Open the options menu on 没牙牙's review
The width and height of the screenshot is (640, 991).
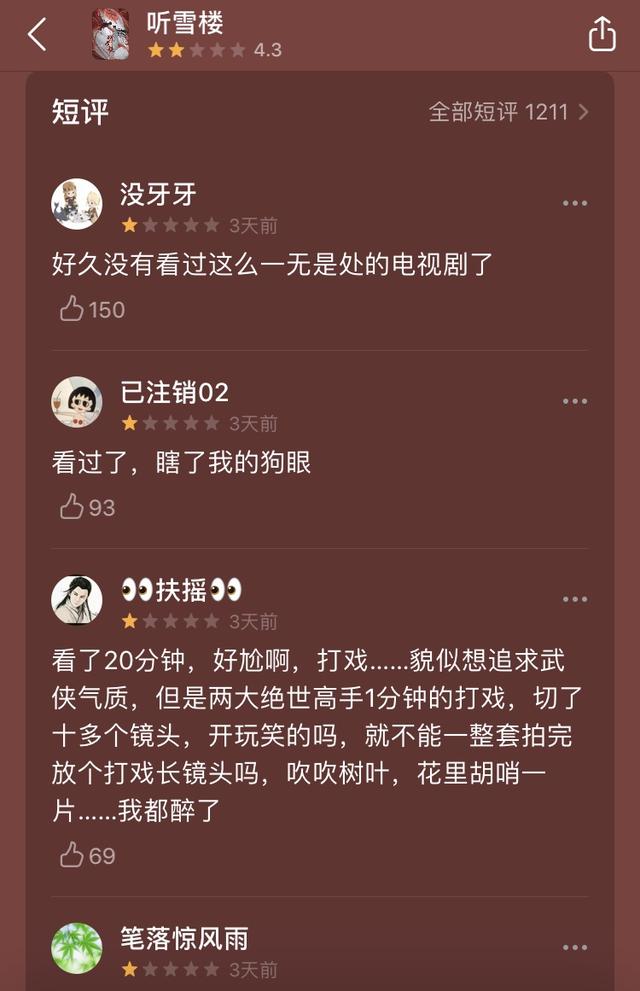[x=575, y=203]
